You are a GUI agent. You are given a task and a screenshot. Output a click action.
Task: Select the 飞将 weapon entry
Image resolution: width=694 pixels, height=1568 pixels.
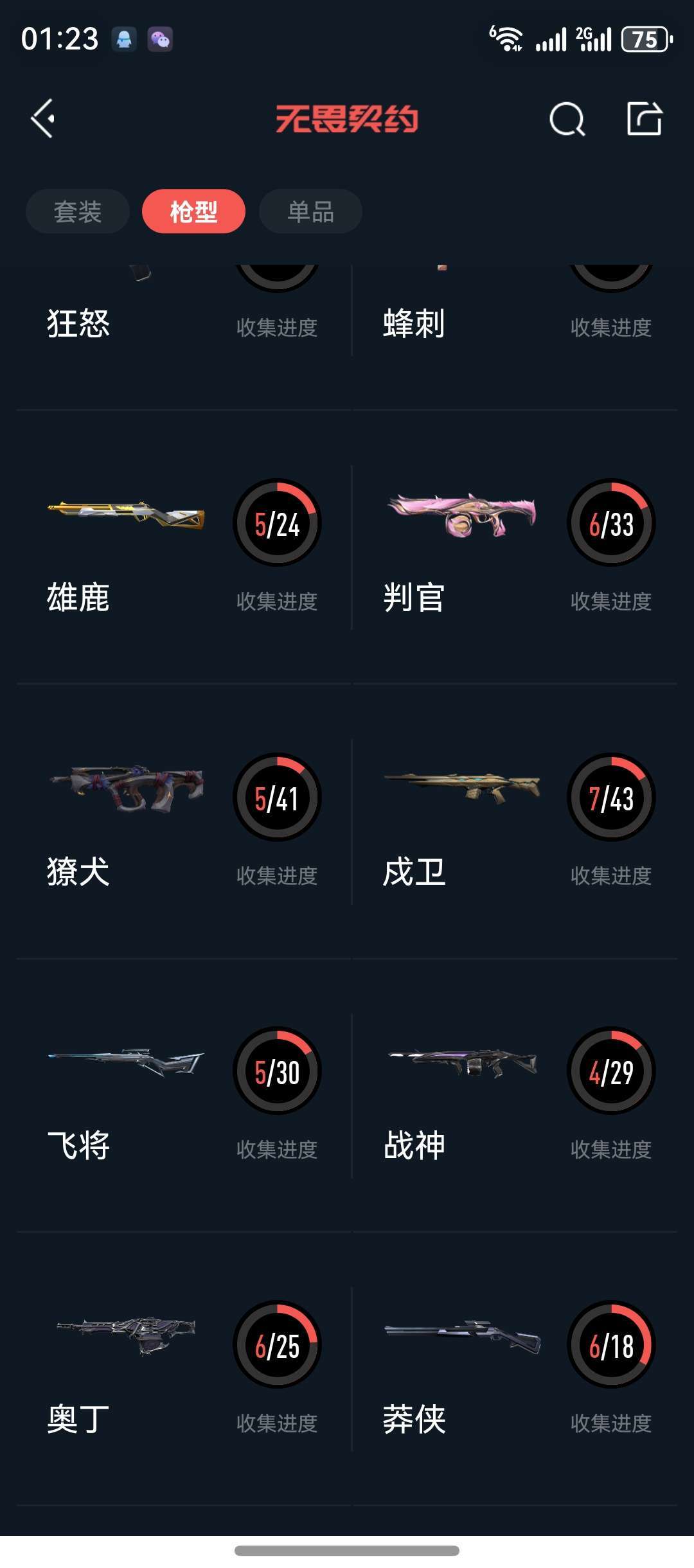(184, 1096)
